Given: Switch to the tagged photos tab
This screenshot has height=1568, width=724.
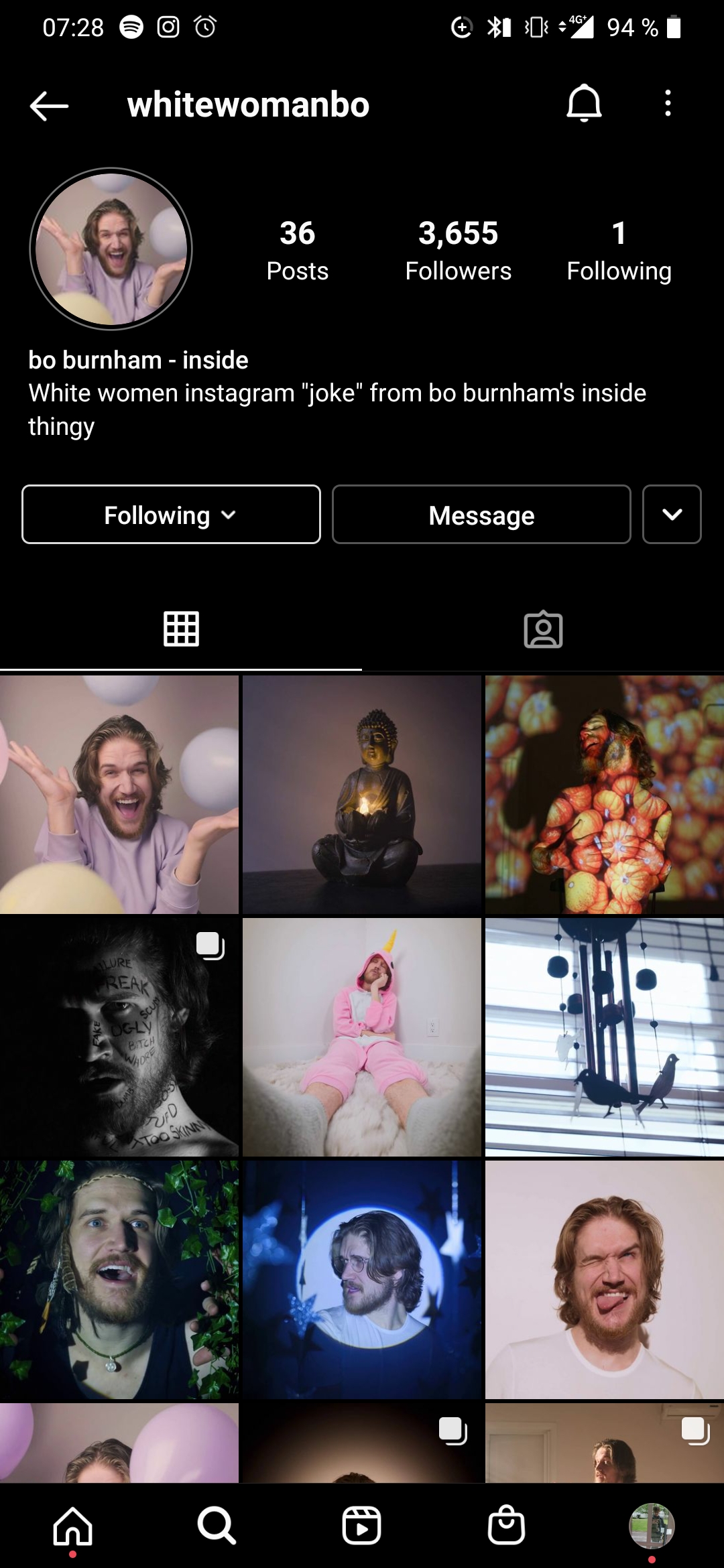Looking at the screenshot, I should [x=543, y=630].
